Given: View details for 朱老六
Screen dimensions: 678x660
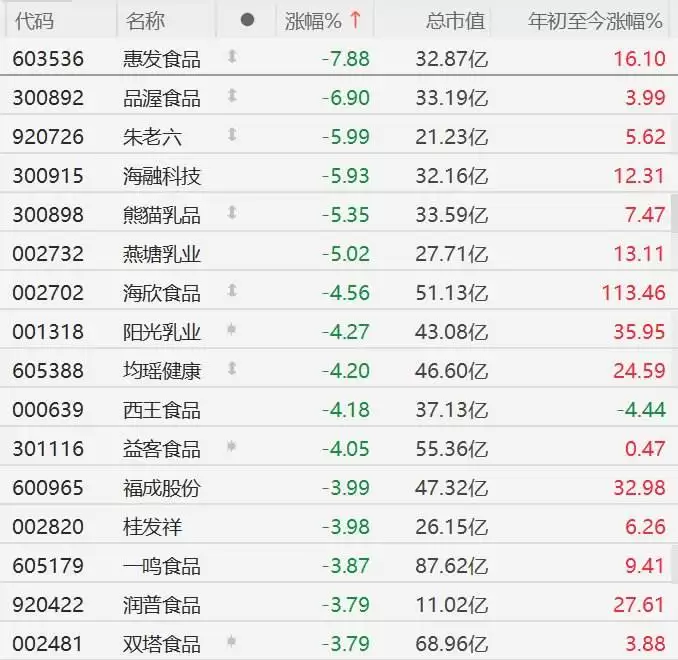Looking at the screenshot, I should coord(152,137).
